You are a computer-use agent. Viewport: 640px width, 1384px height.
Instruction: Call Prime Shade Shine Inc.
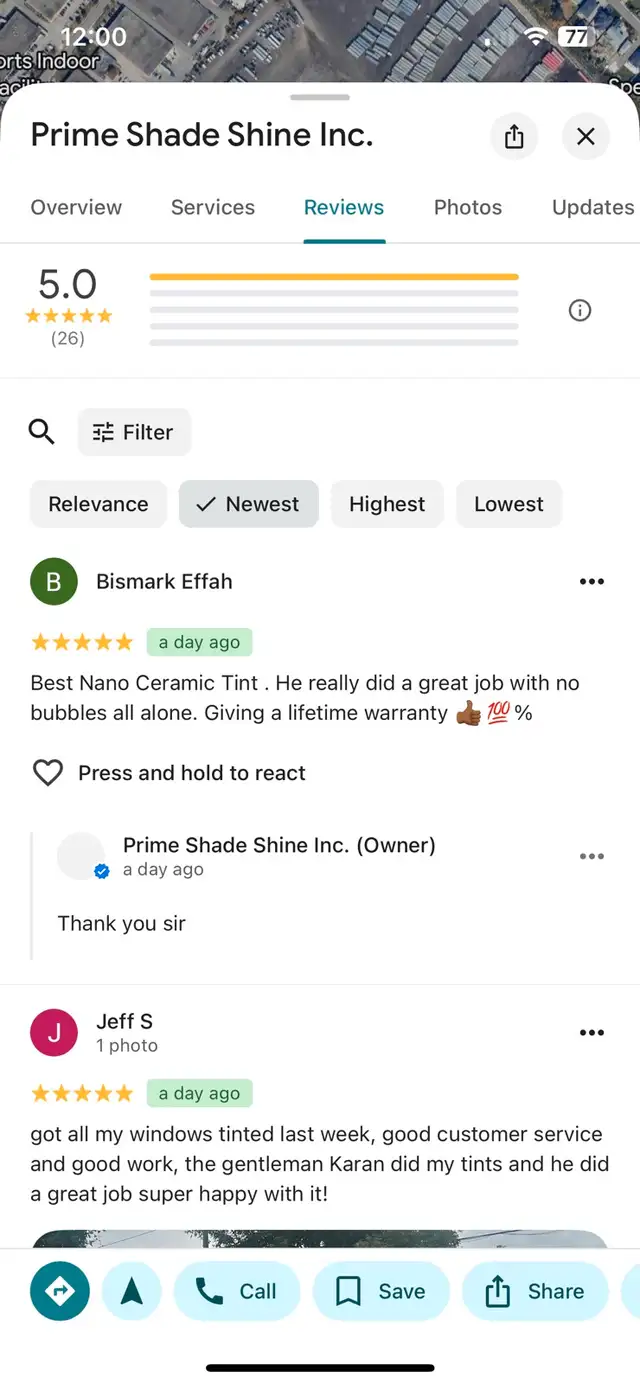tap(237, 1291)
